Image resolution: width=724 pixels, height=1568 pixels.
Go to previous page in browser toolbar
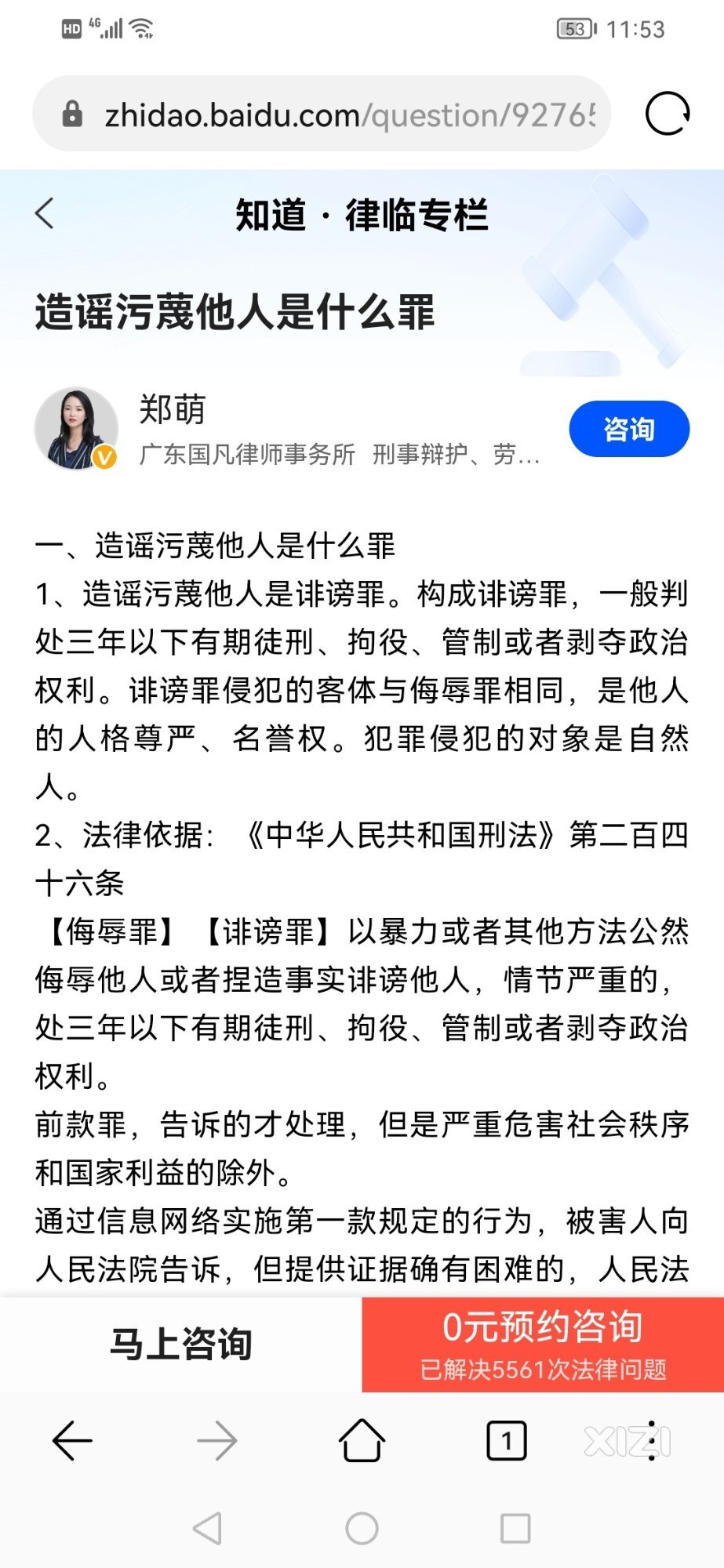(72, 1441)
